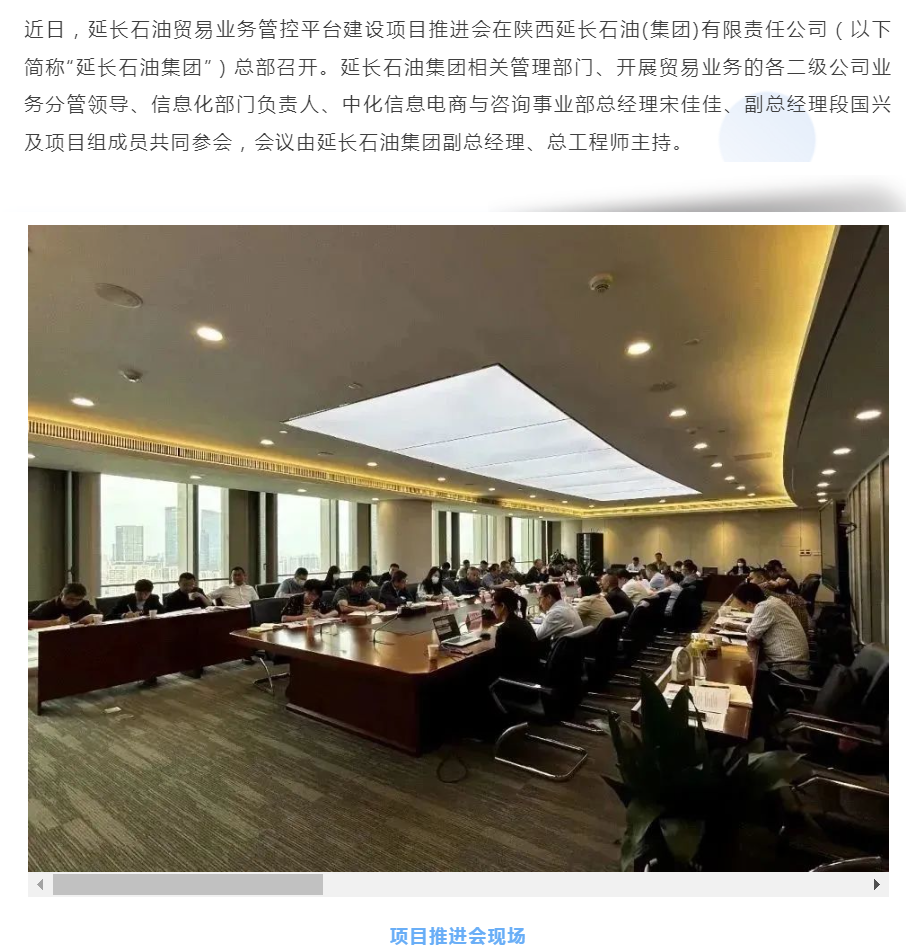Click the scrollbar's left arrow

(40, 885)
